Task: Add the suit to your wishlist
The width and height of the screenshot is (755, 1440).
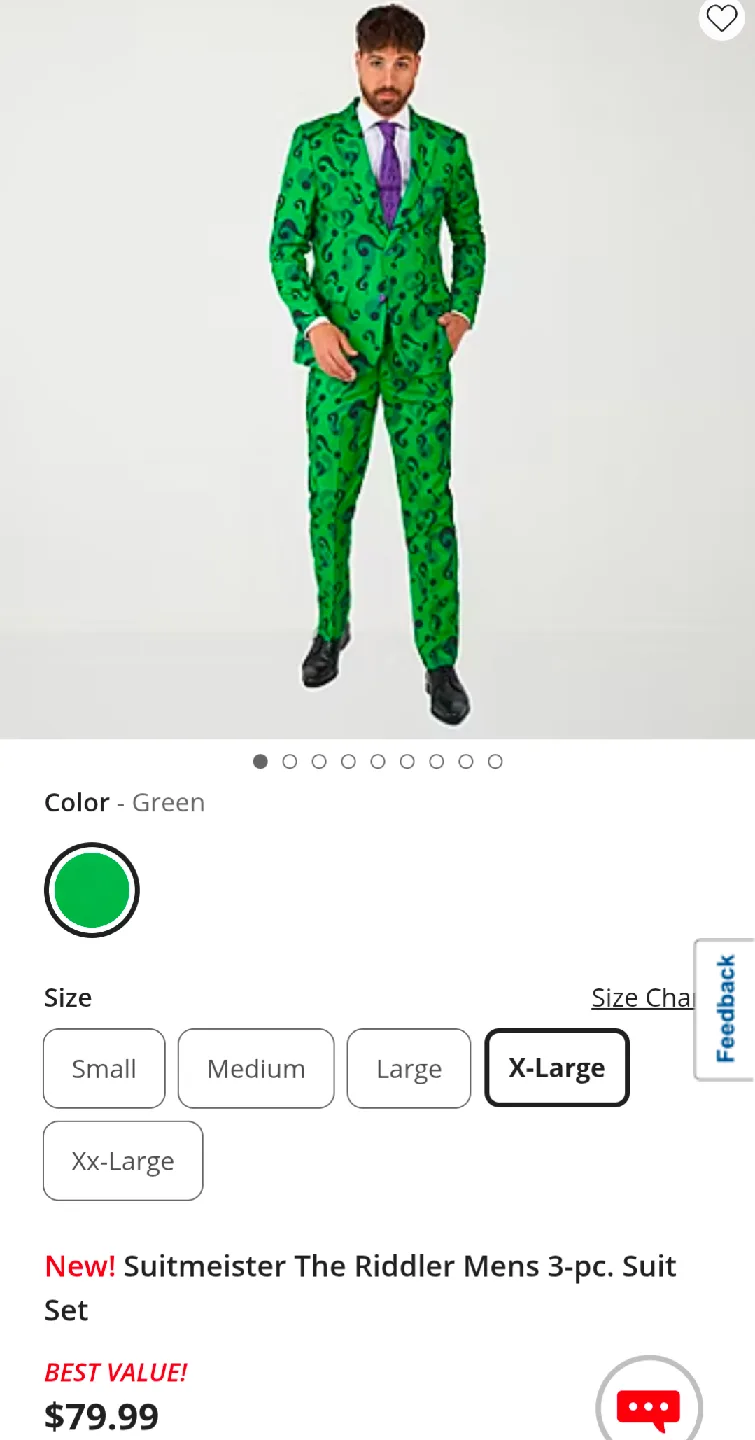Action: [x=722, y=19]
